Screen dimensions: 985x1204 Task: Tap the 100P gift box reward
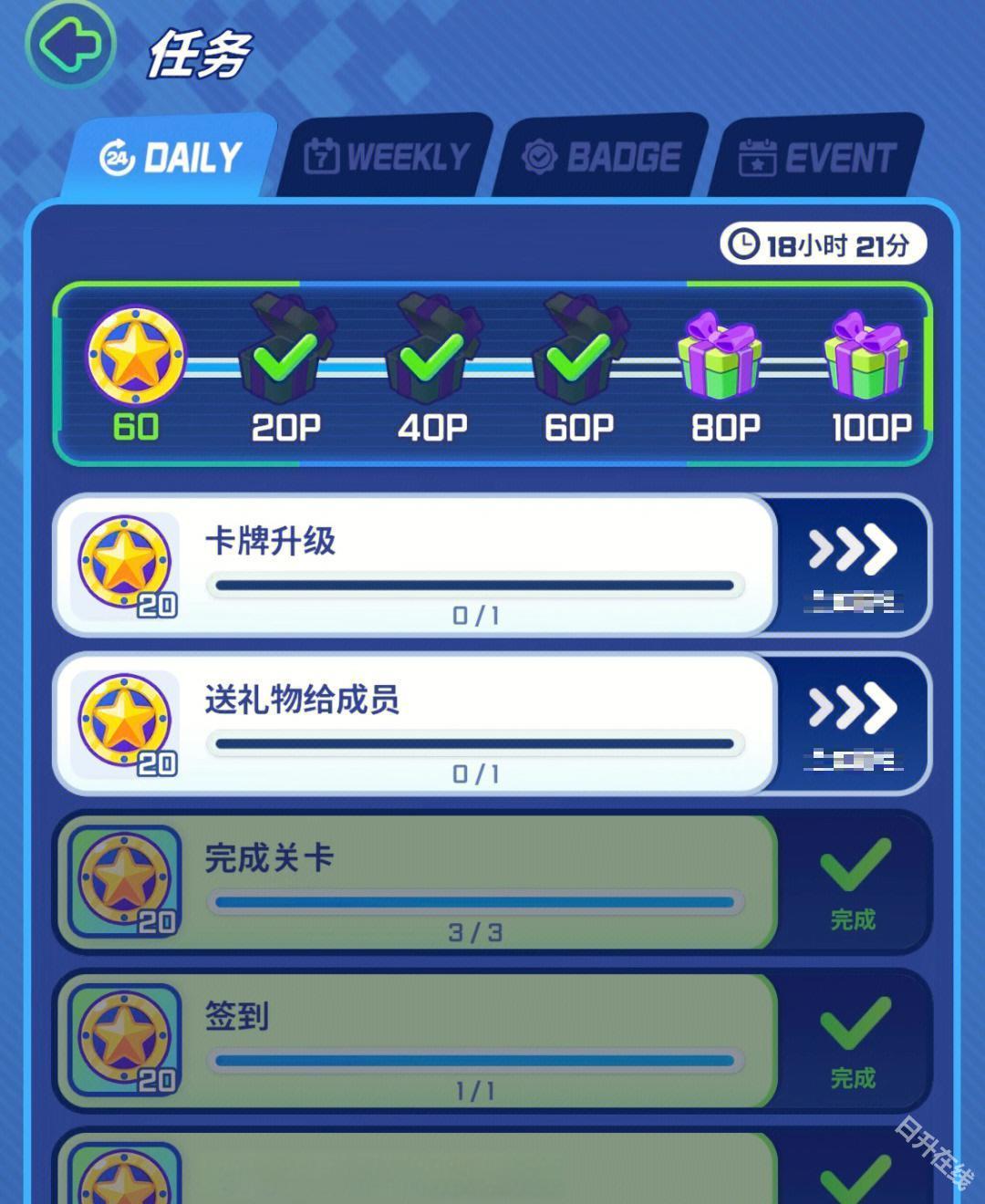(x=866, y=358)
